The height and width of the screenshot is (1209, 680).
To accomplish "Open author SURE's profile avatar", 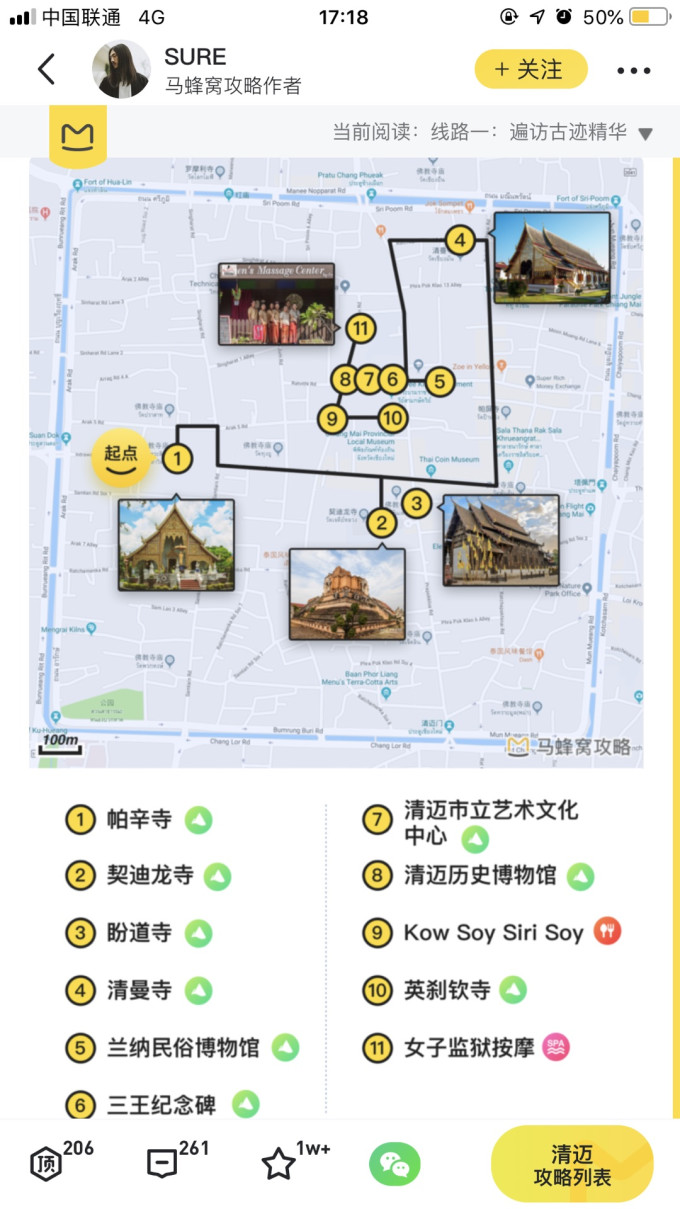I will tap(121, 70).
